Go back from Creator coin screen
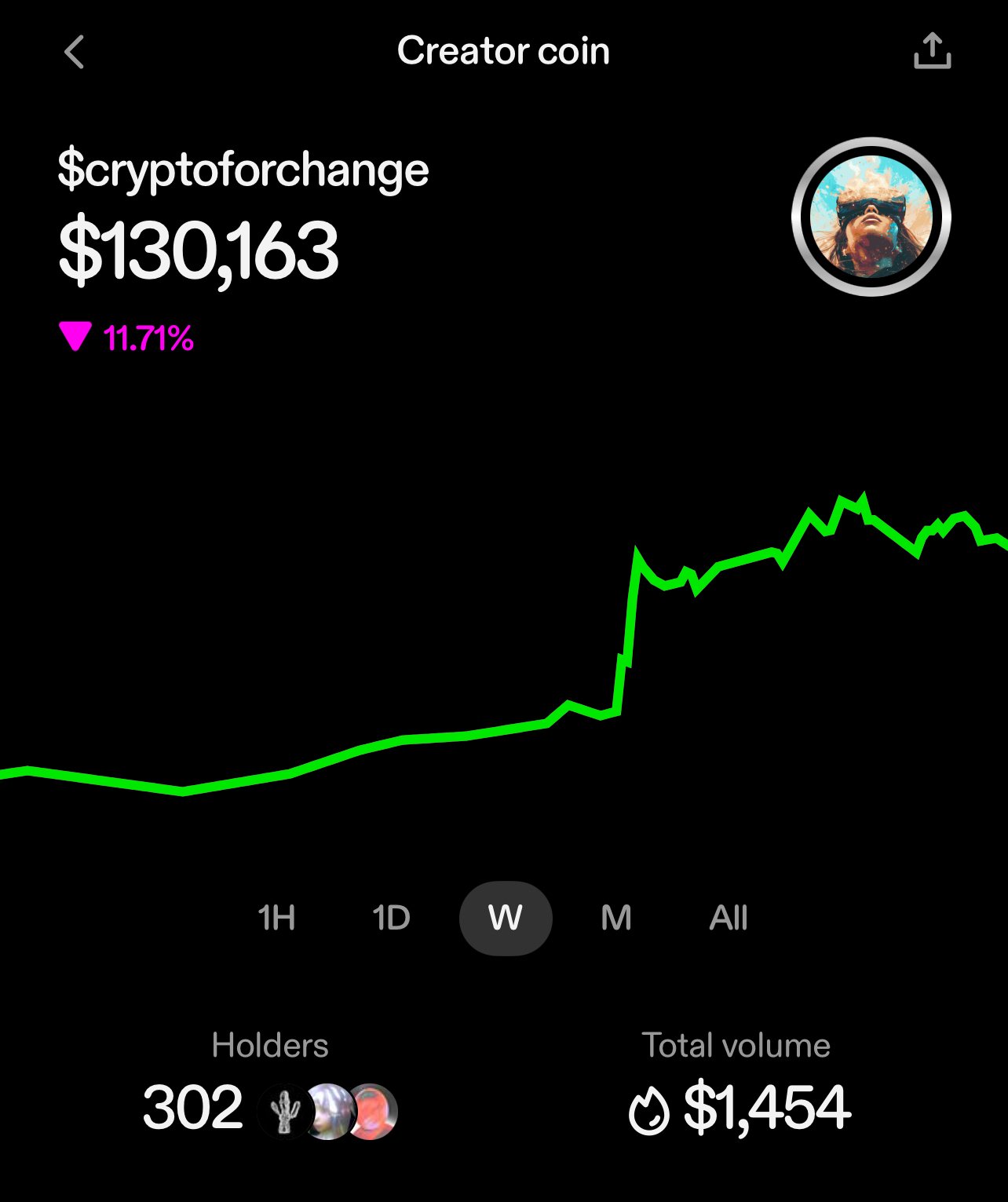Image resolution: width=1008 pixels, height=1202 pixels. tap(75, 53)
